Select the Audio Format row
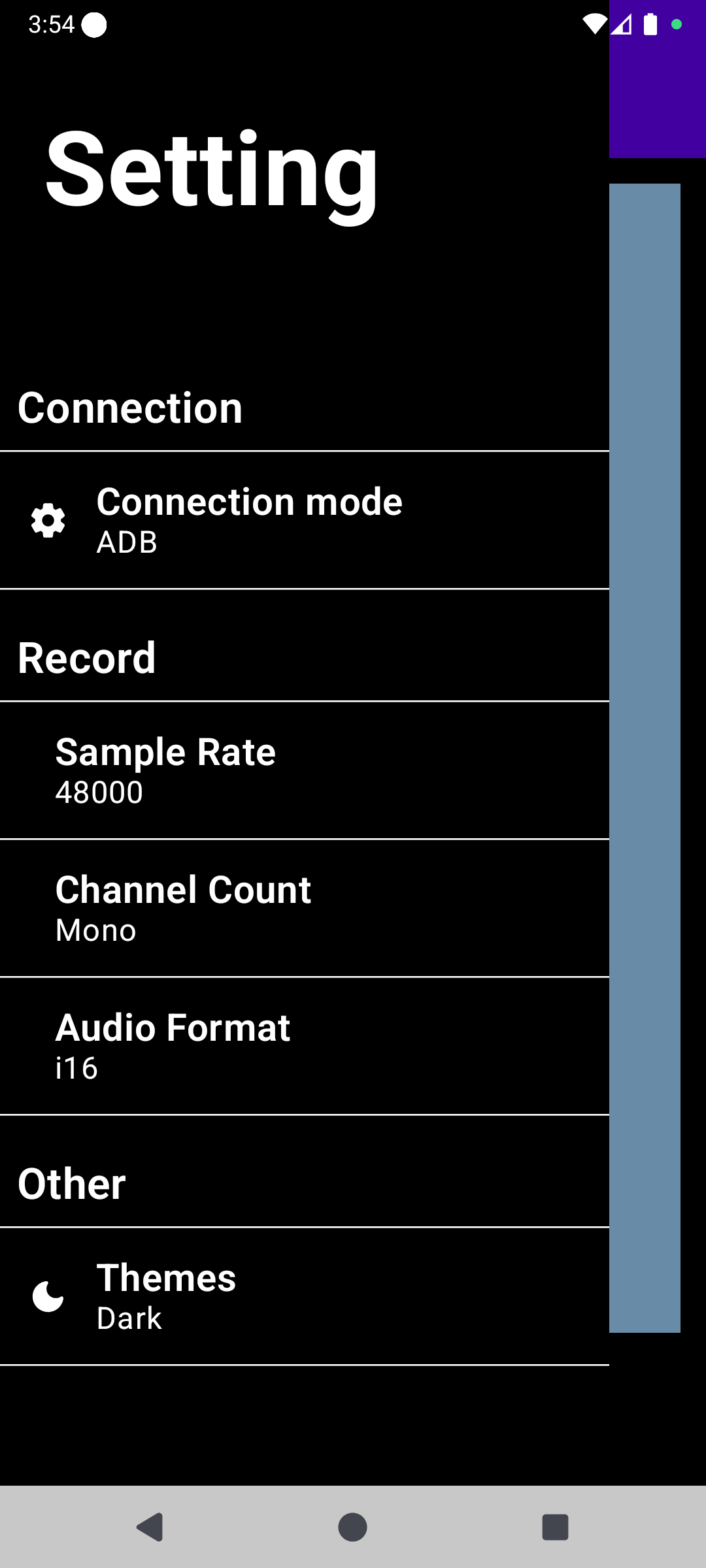Image resolution: width=706 pixels, height=1568 pixels. (304, 1047)
